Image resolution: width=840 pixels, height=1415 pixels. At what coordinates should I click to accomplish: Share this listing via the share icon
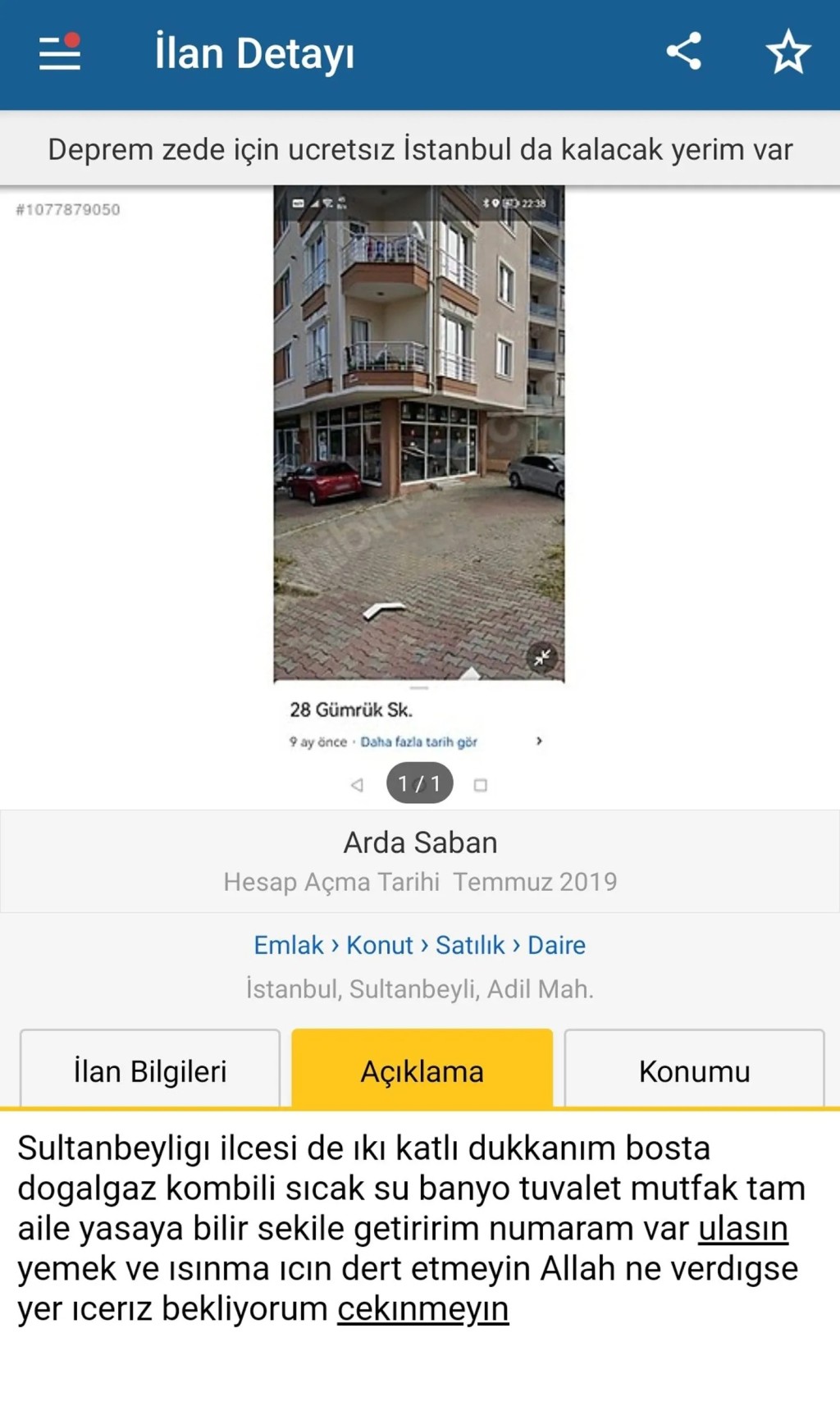685,52
